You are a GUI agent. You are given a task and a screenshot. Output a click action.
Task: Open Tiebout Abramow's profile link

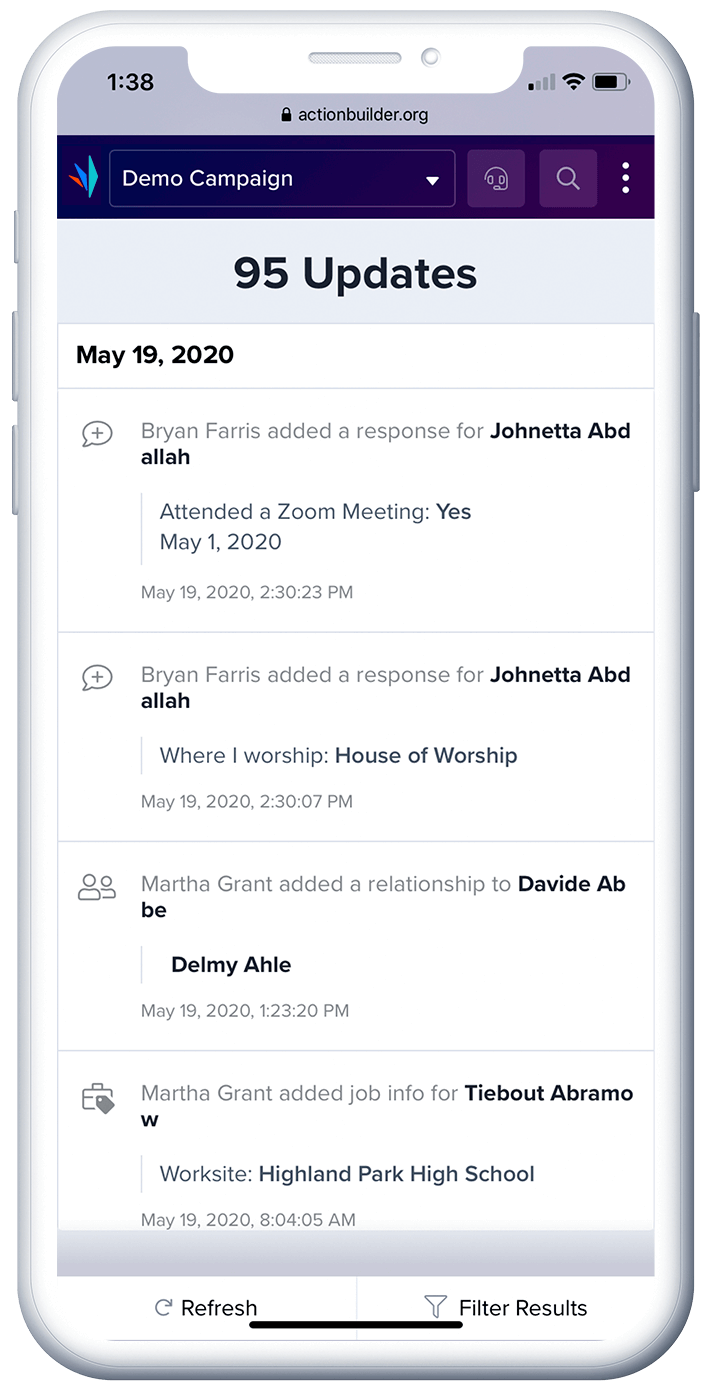548,1094
